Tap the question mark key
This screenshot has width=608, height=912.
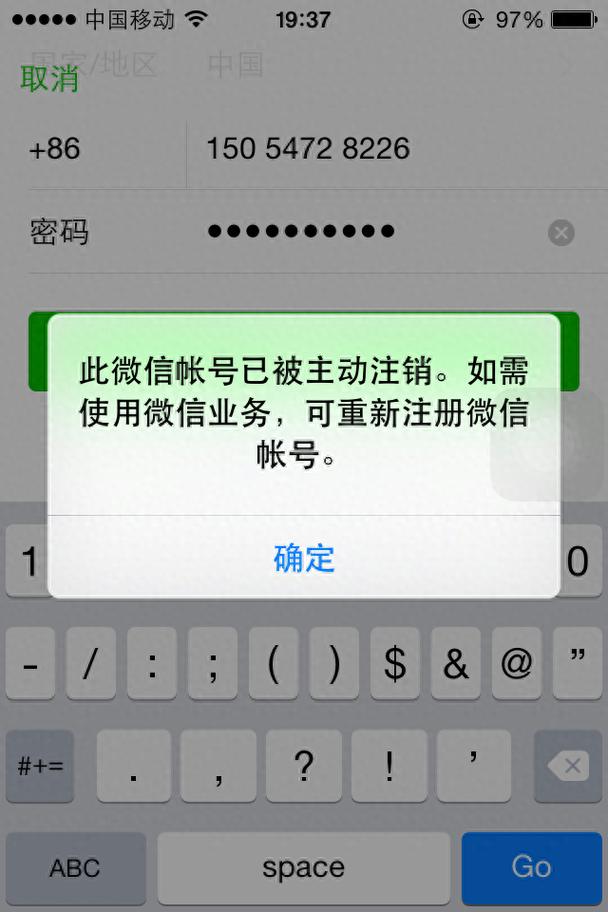(x=303, y=767)
